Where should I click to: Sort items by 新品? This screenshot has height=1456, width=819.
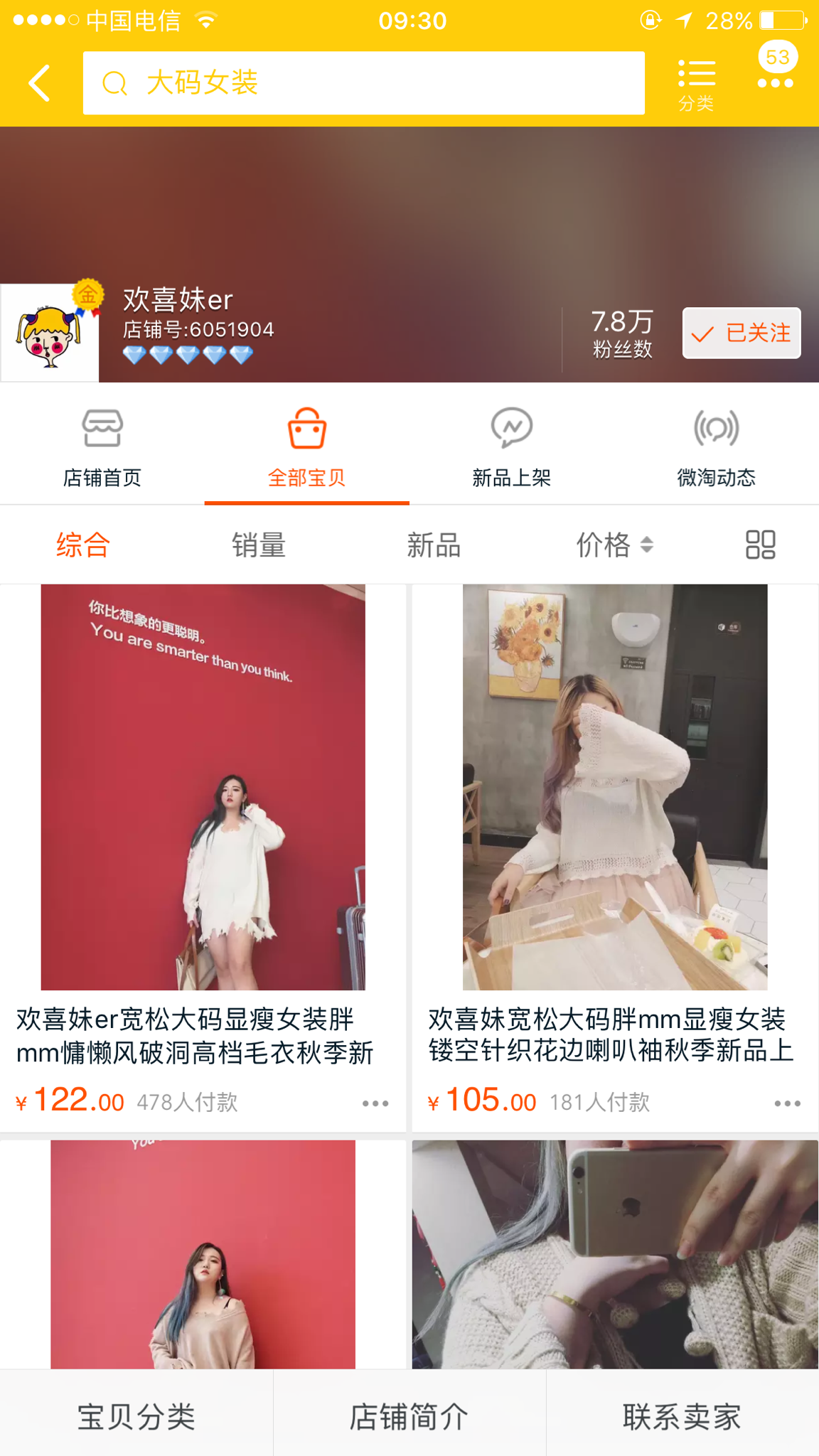click(434, 545)
